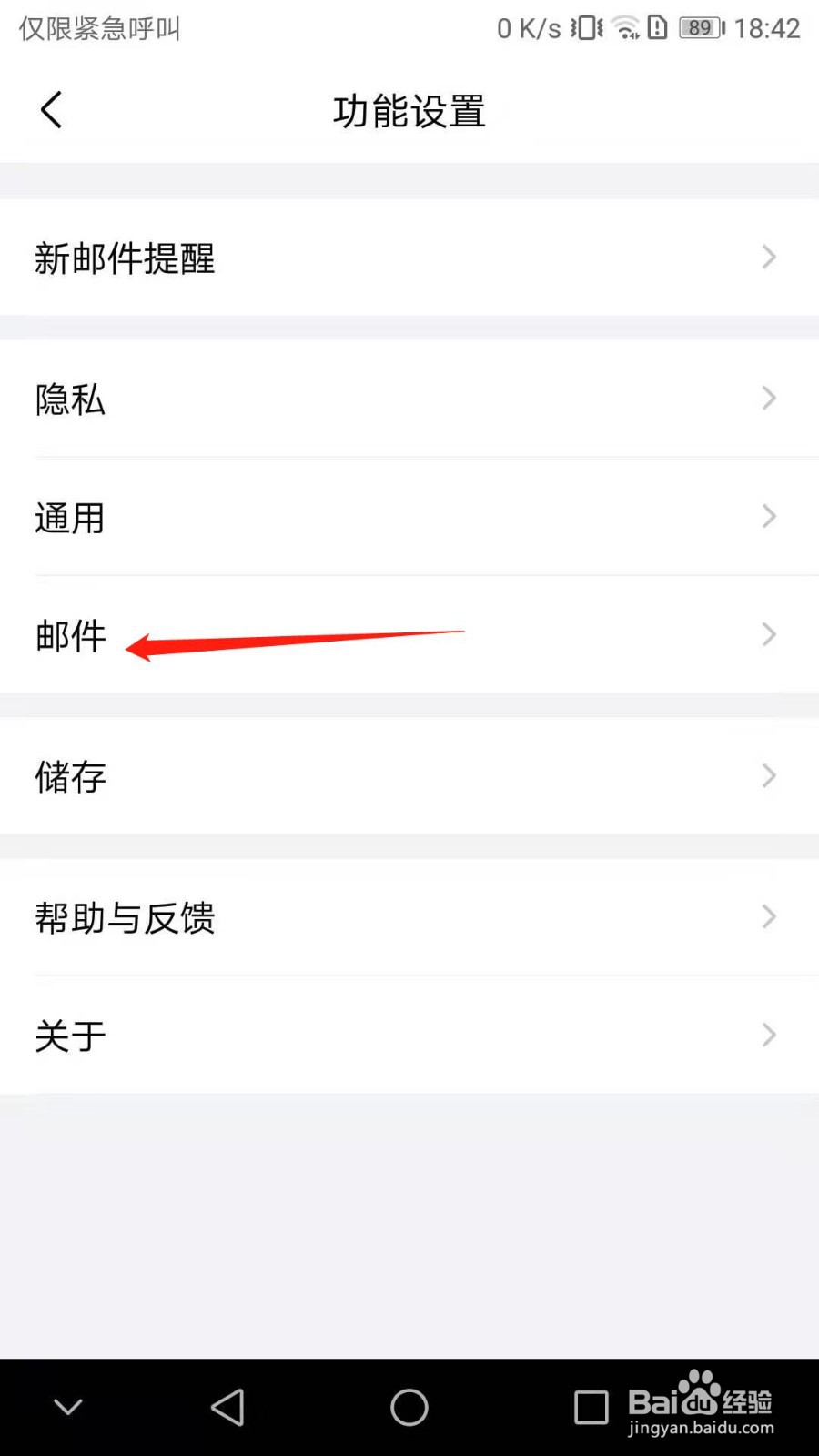The height and width of the screenshot is (1456, 819).
Task: Open the 关于 about page
Action: coord(409,1035)
